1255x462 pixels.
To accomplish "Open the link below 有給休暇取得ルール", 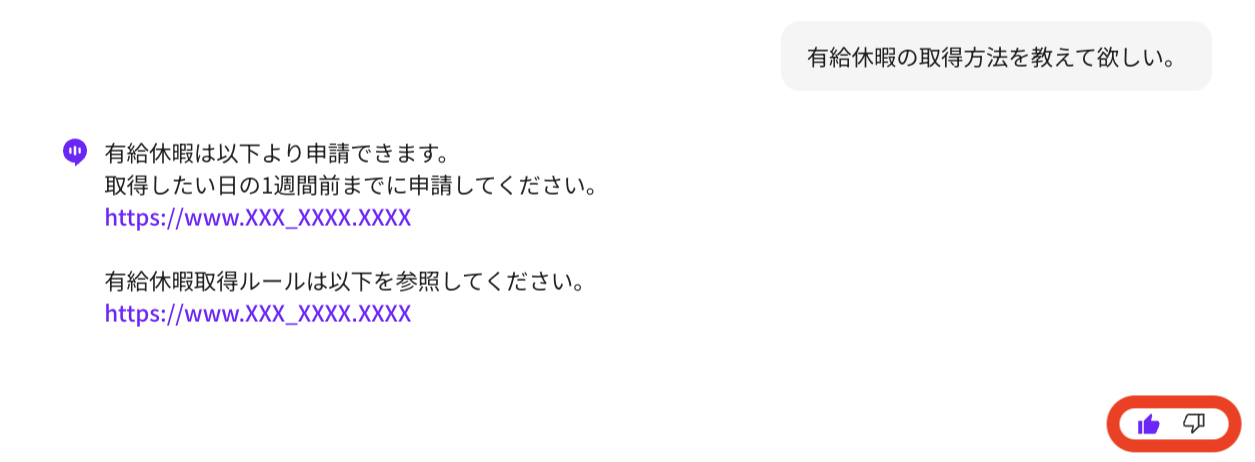I will tap(257, 313).
